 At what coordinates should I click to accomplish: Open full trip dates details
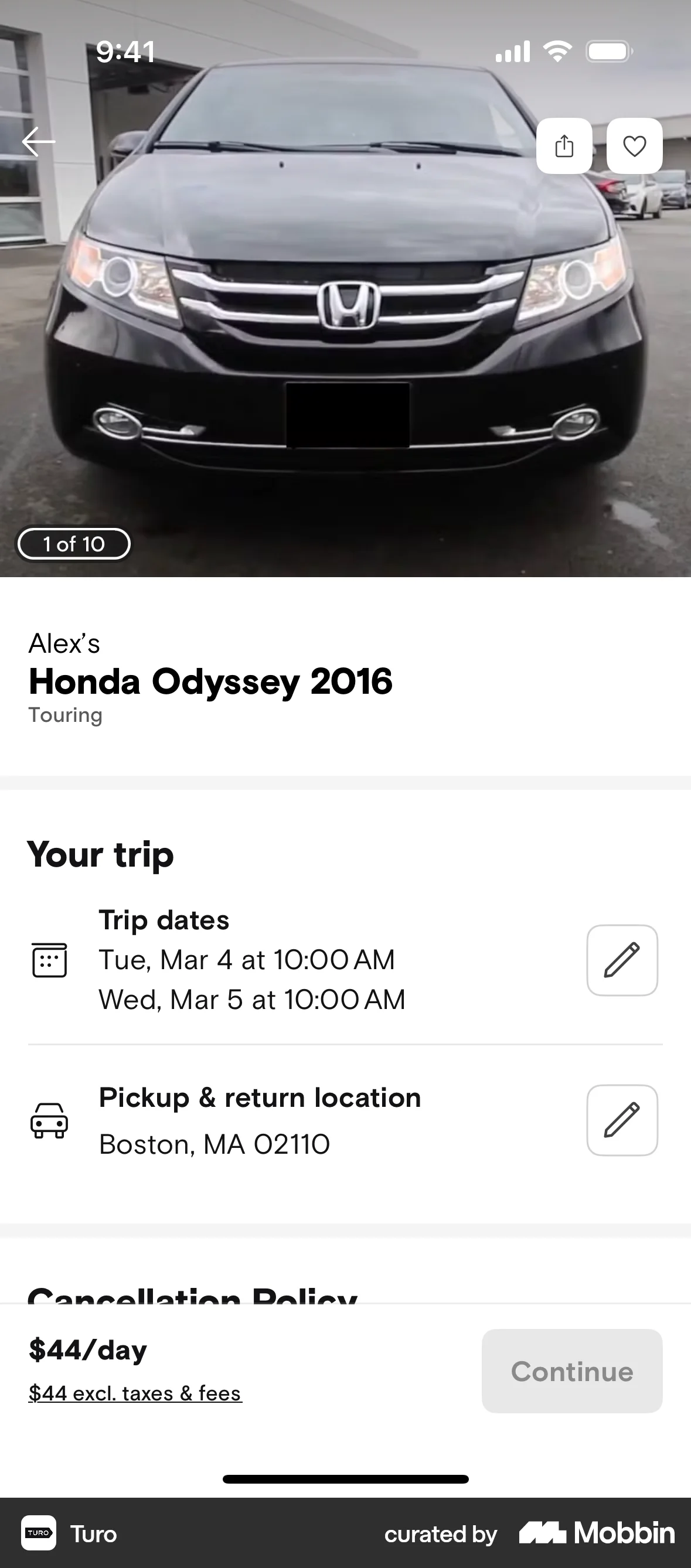pos(246,959)
